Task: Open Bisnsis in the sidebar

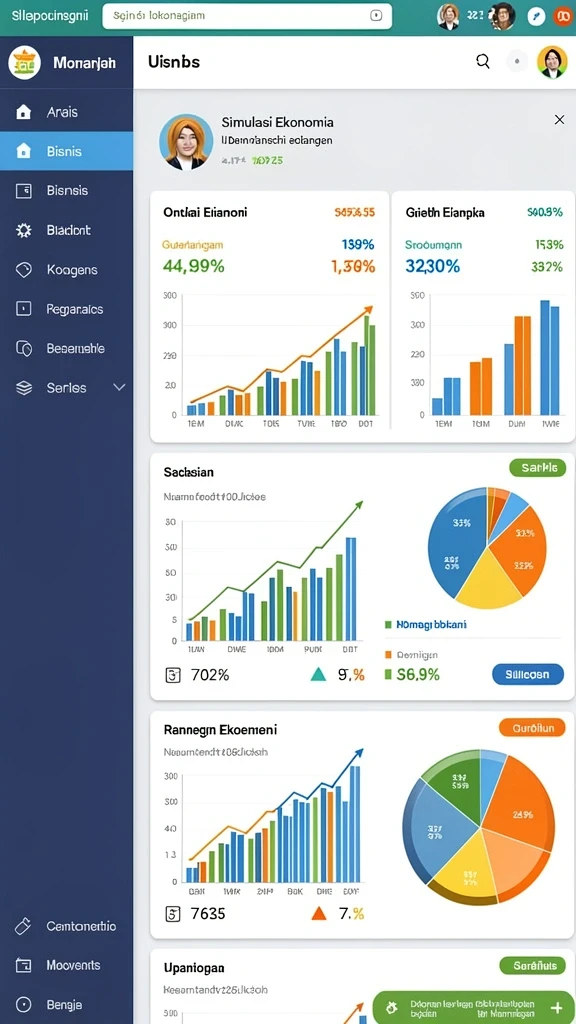Action: point(67,191)
